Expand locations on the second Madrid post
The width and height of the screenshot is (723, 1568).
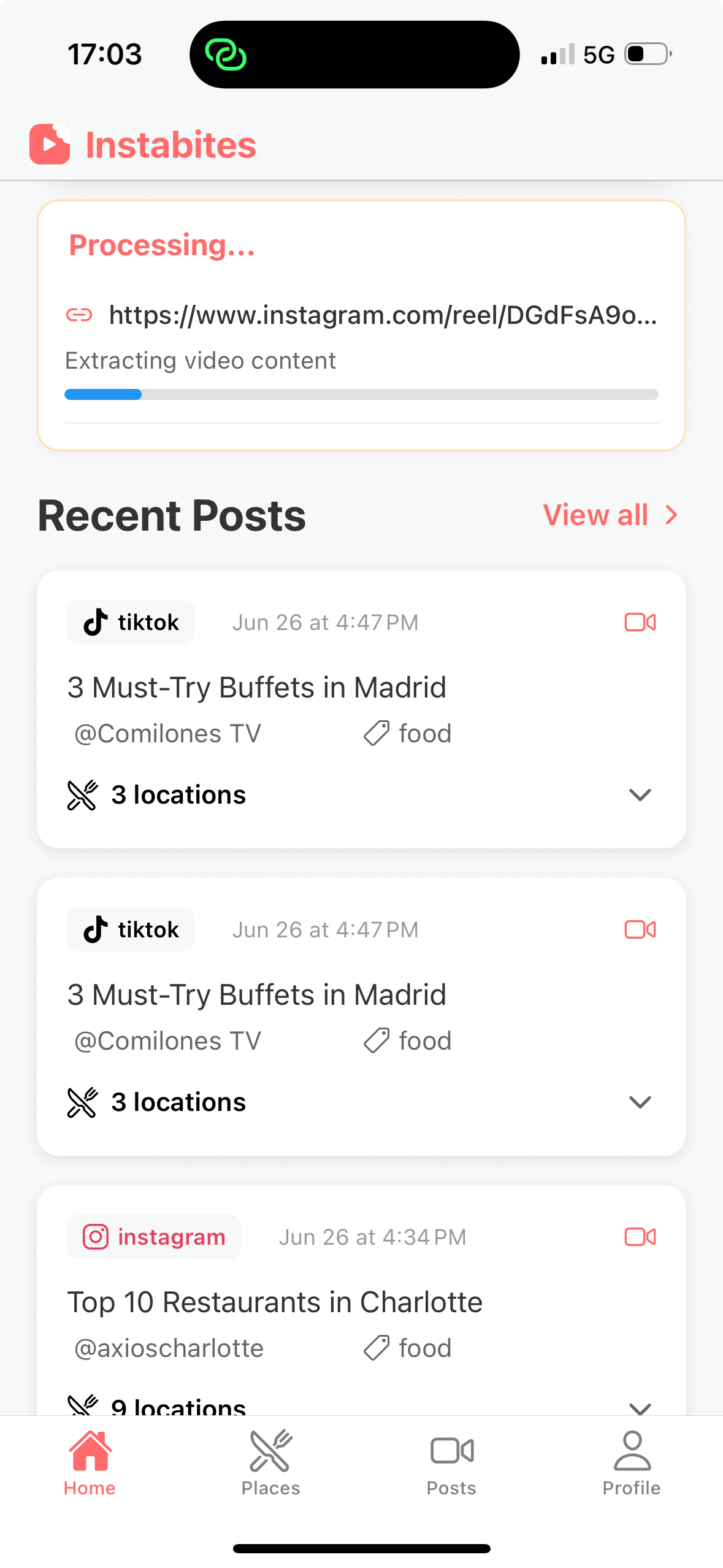639,1102
